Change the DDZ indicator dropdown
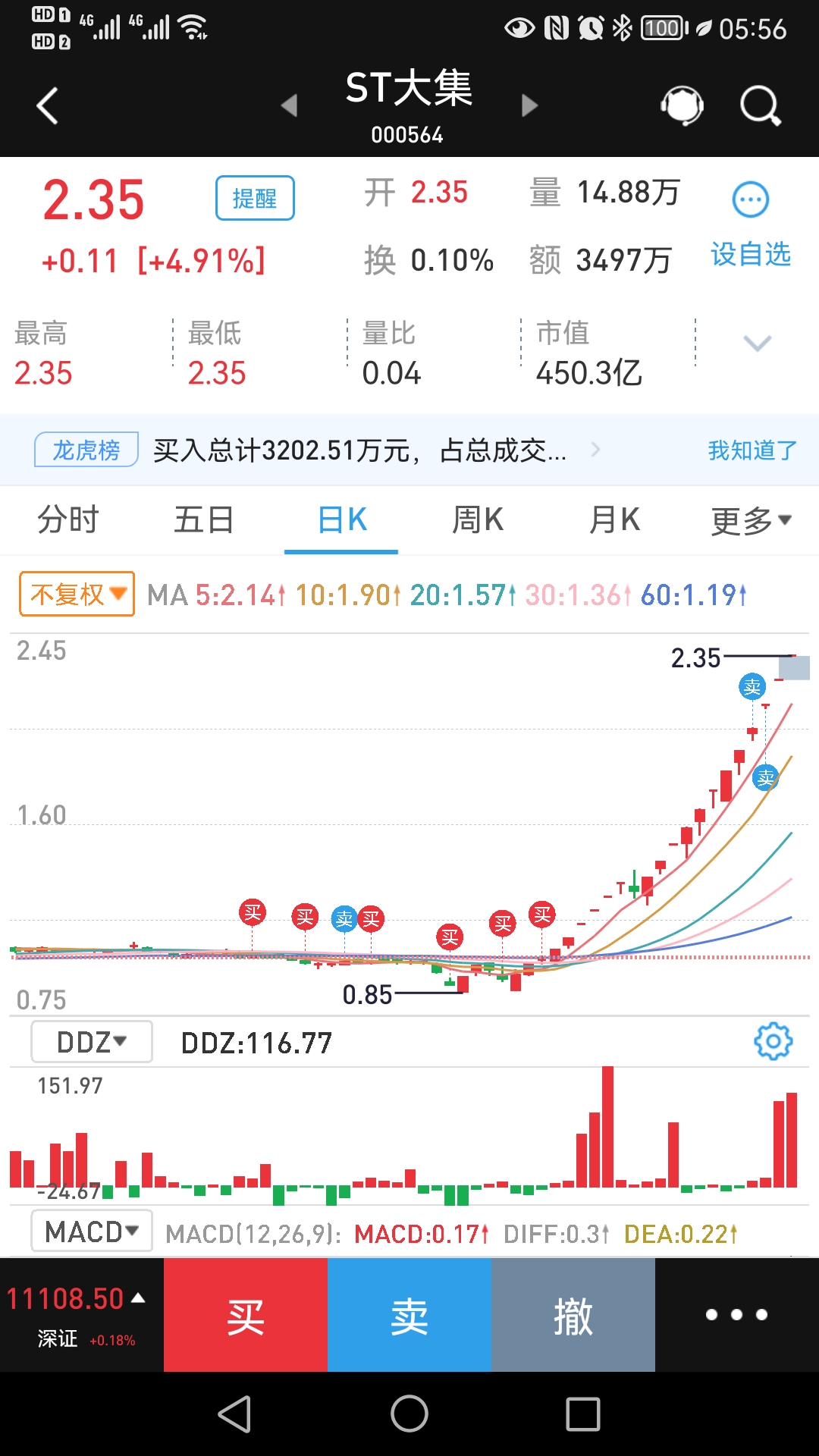 point(91,1042)
